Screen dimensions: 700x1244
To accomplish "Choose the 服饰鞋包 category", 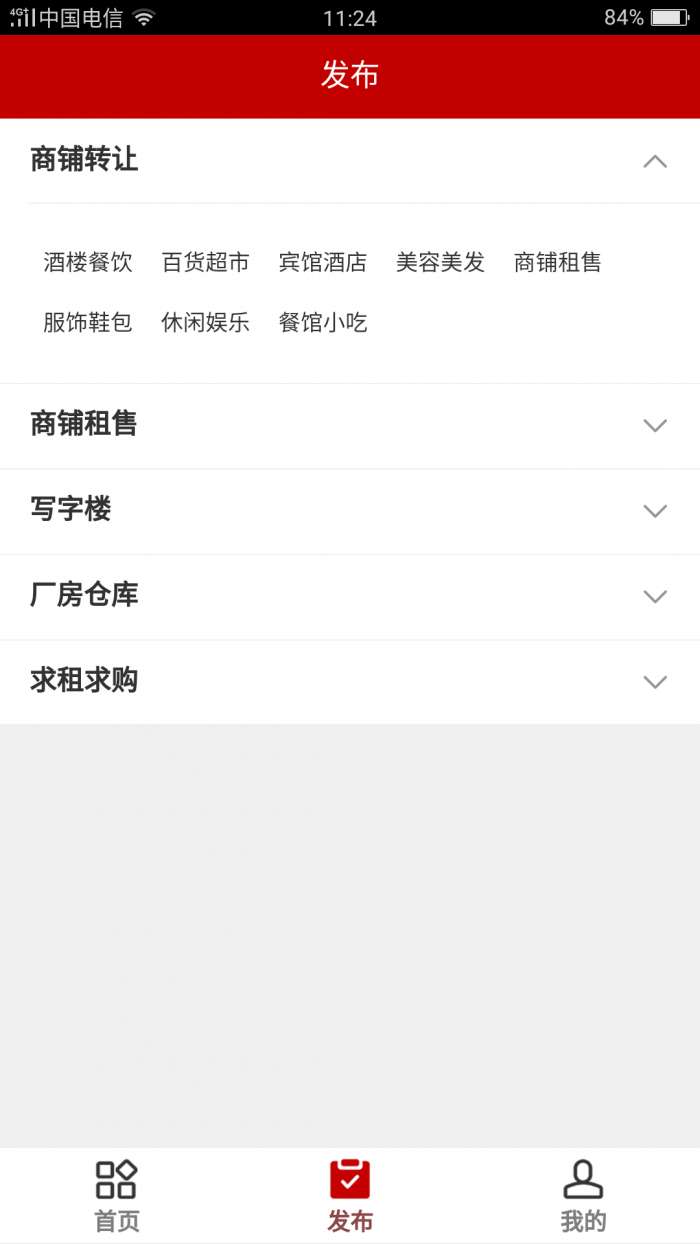I will (x=88, y=323).
